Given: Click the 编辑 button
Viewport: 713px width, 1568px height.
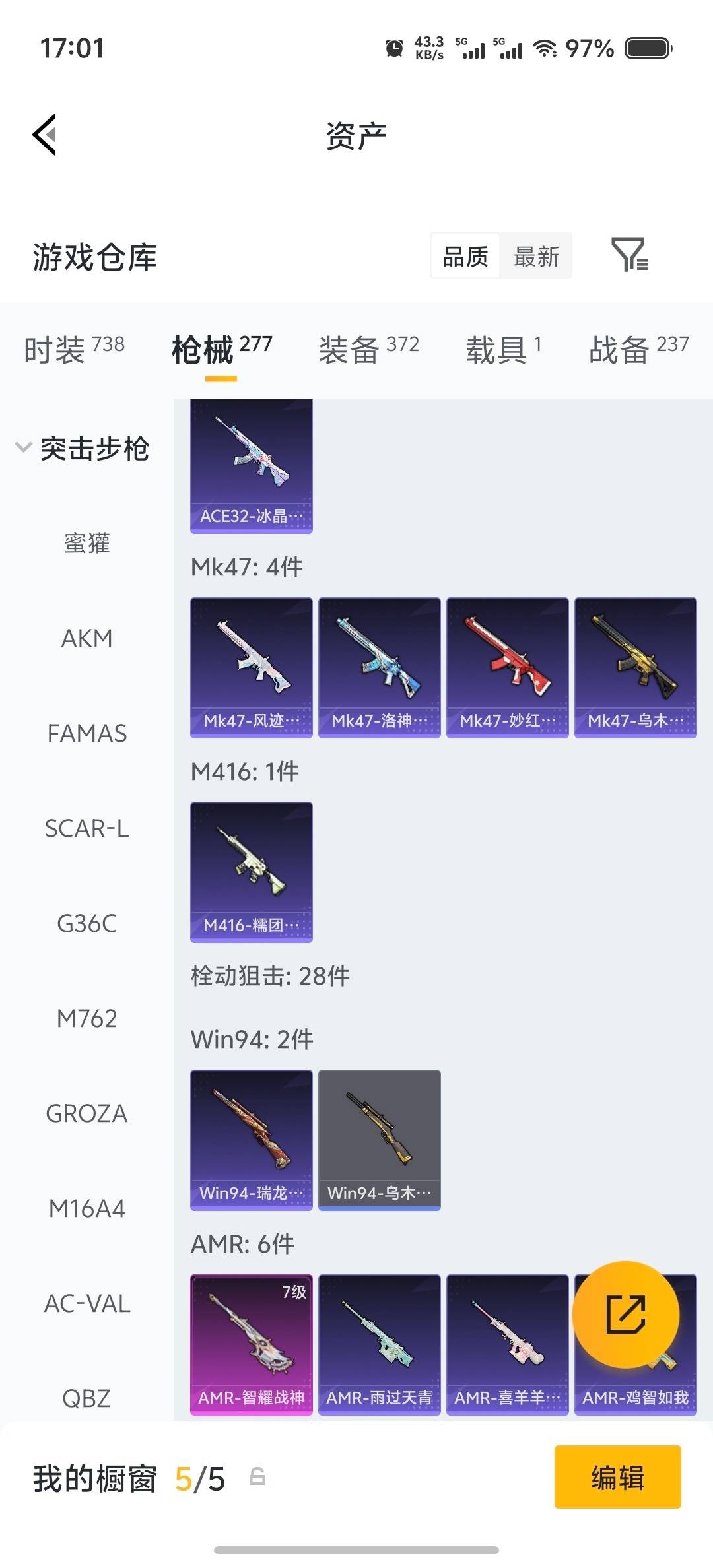Looking at the screenshot, I should [x=618, y=1478].
